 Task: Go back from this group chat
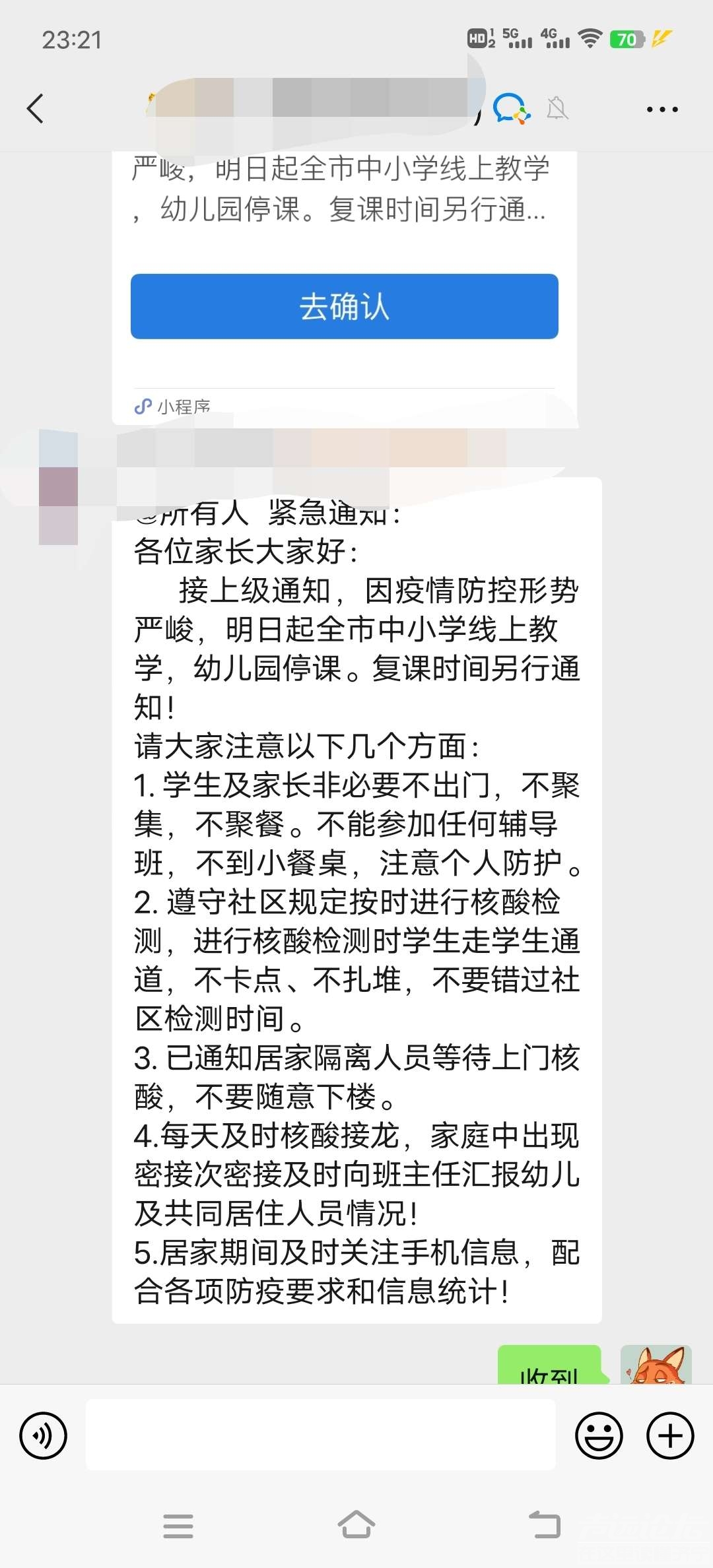(36, 109)
